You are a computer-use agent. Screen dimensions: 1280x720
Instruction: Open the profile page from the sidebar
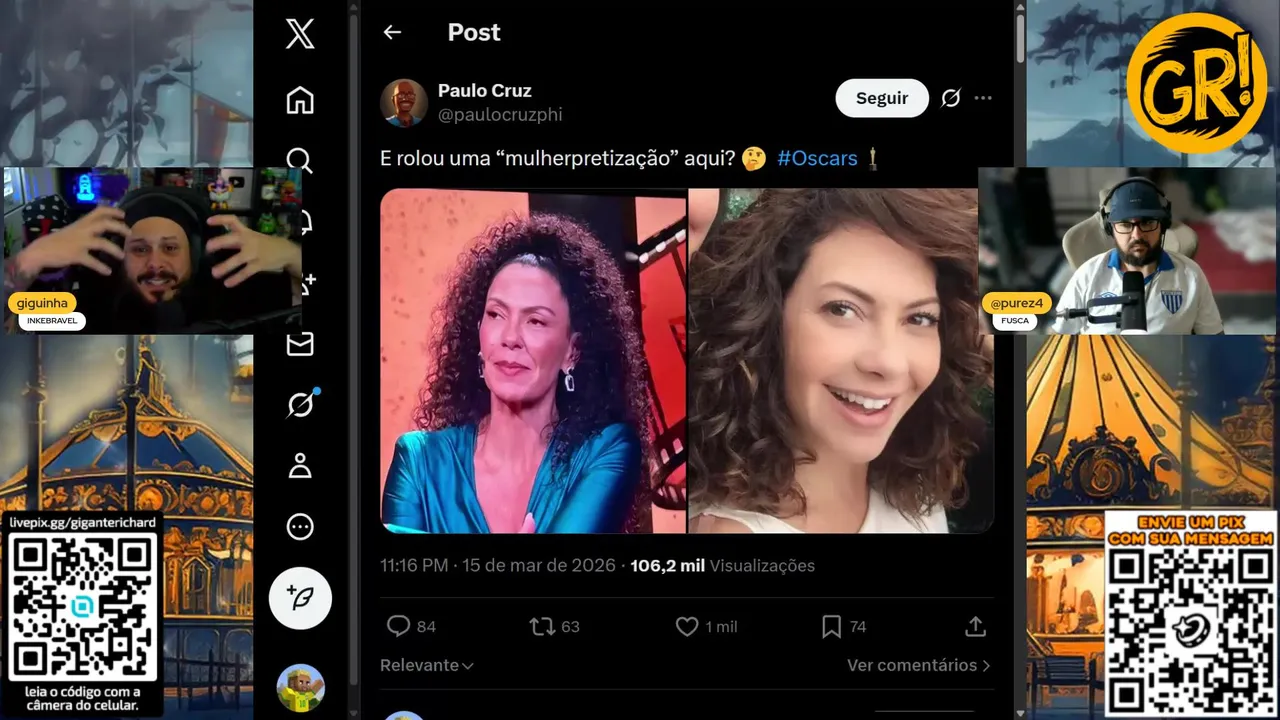[300, 466]
